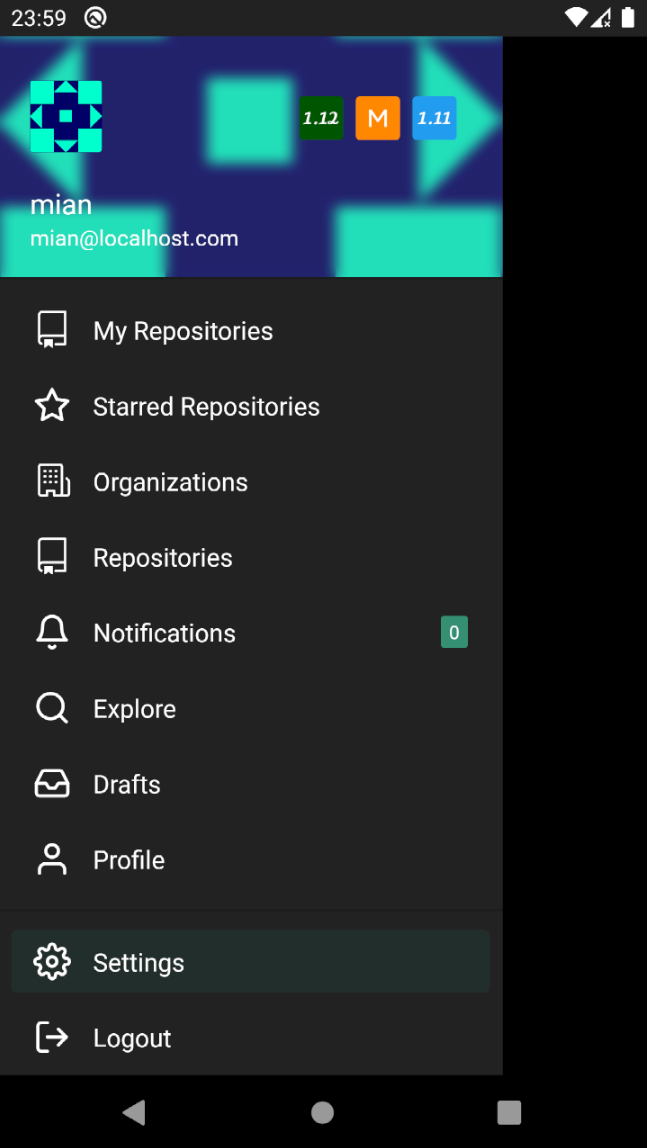
Task: Tap the system back button
Action: 134,1112
